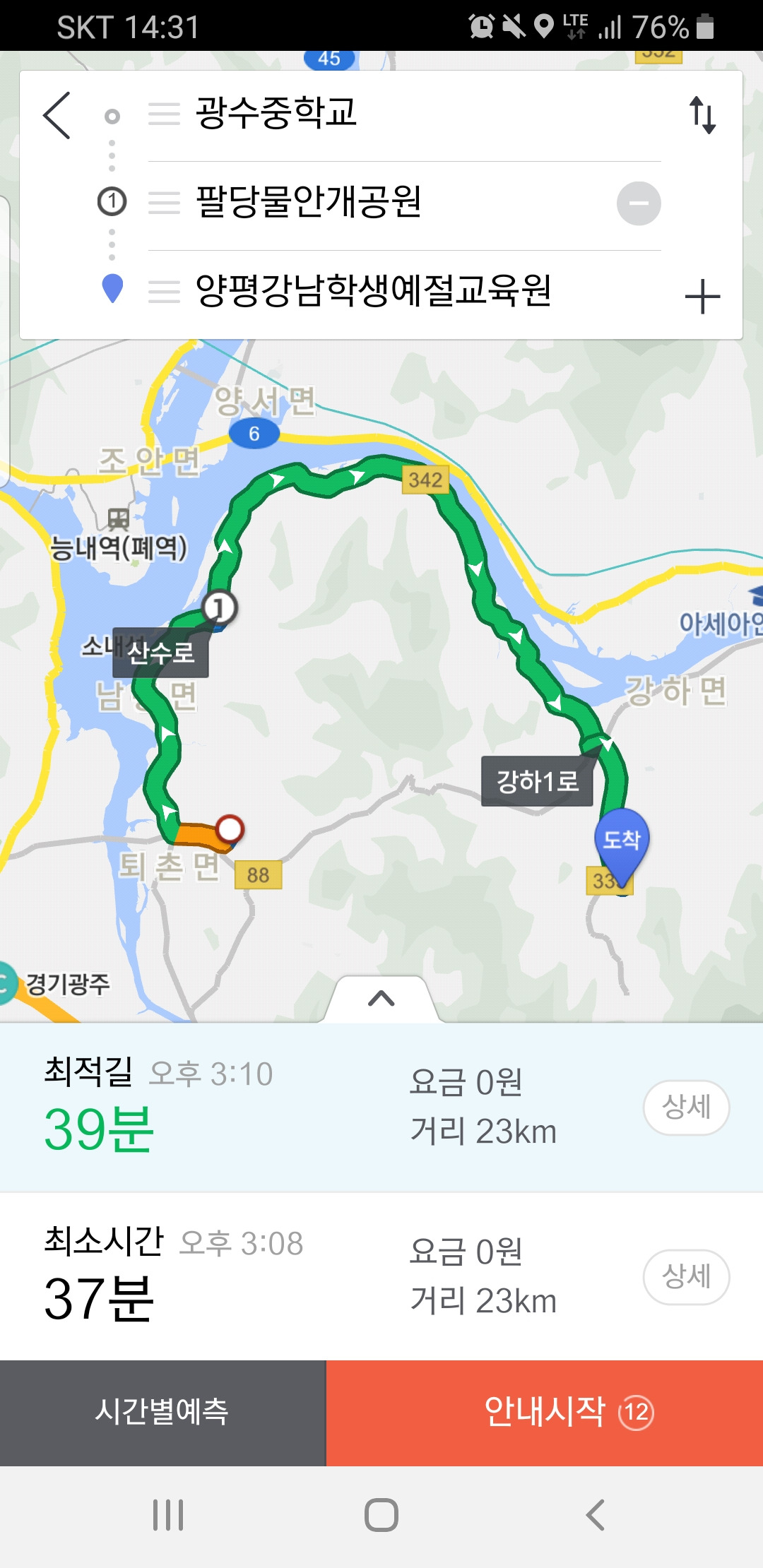This screenshot has height=1568, width=763.
Task: View details of the 최적길 route via 상세
Action: [686, 1107]
